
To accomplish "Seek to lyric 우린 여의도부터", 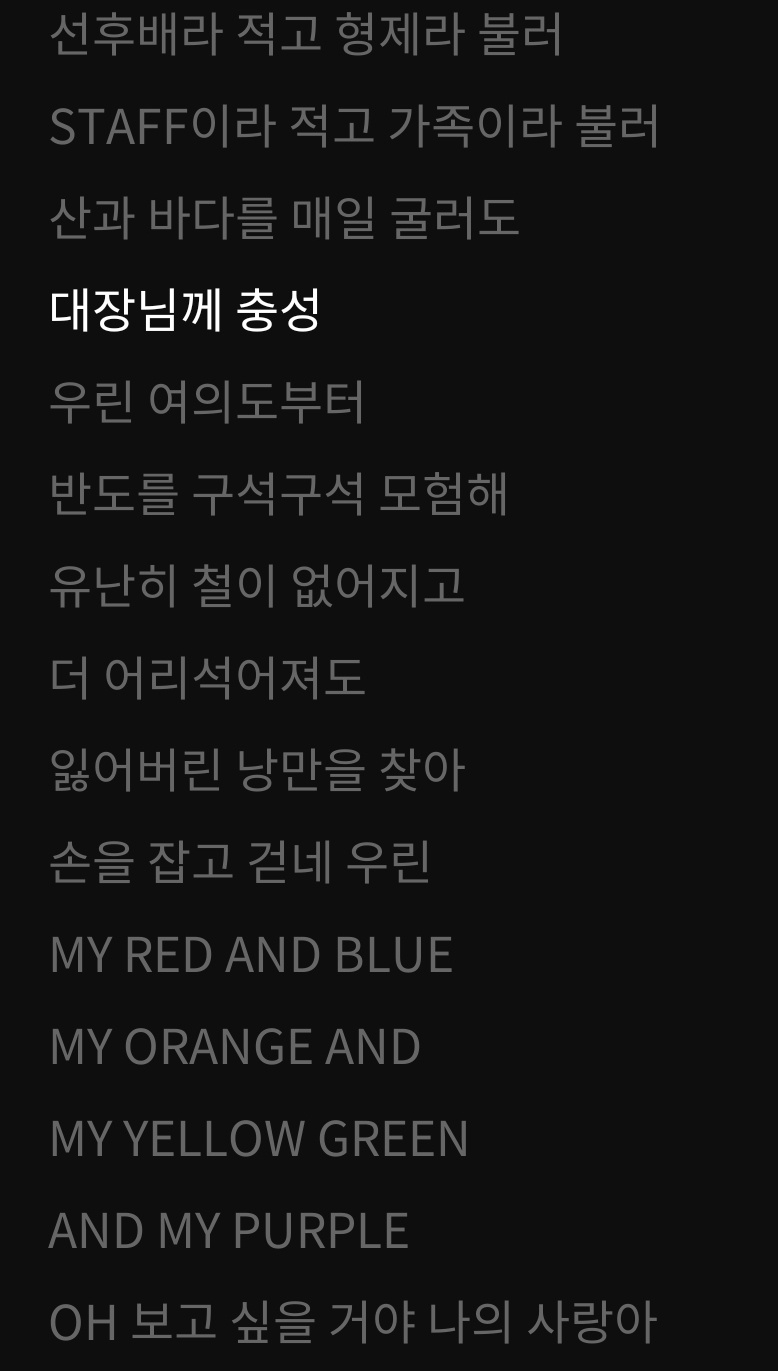I will coord(207,402).
